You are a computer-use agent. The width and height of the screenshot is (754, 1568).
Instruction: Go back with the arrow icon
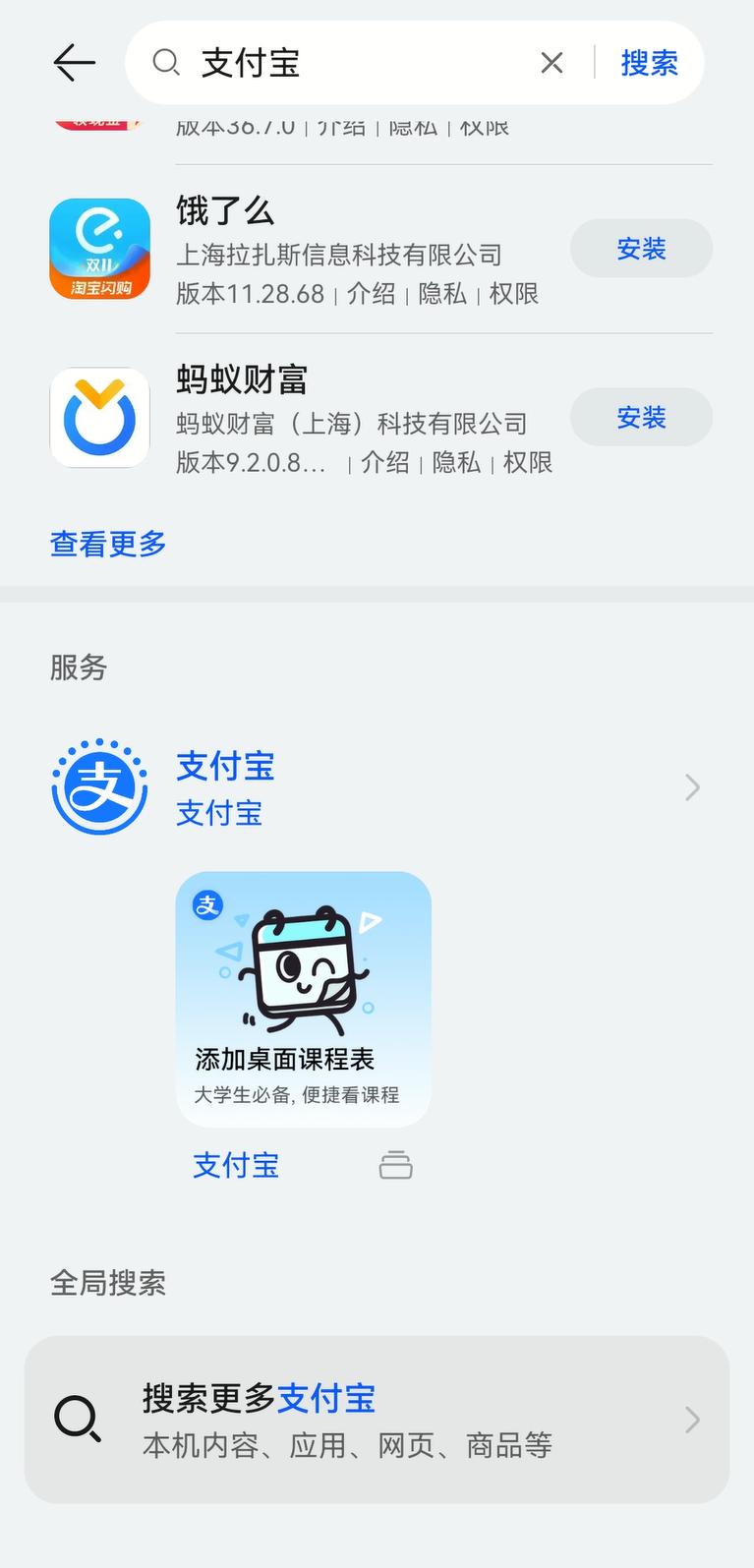click(x=74, y=63)
